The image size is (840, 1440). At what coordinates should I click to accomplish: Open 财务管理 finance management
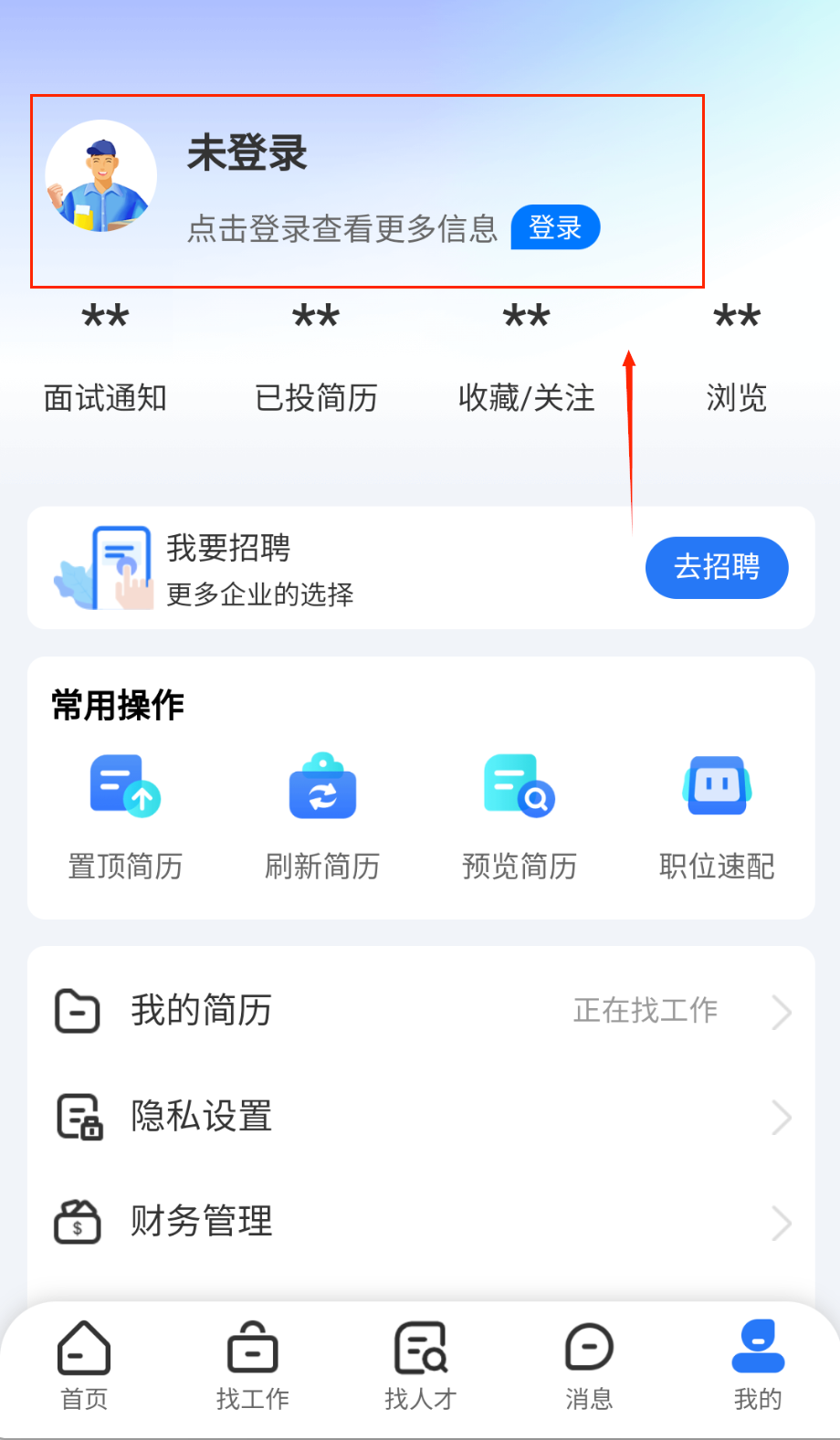click(420, 1222)
